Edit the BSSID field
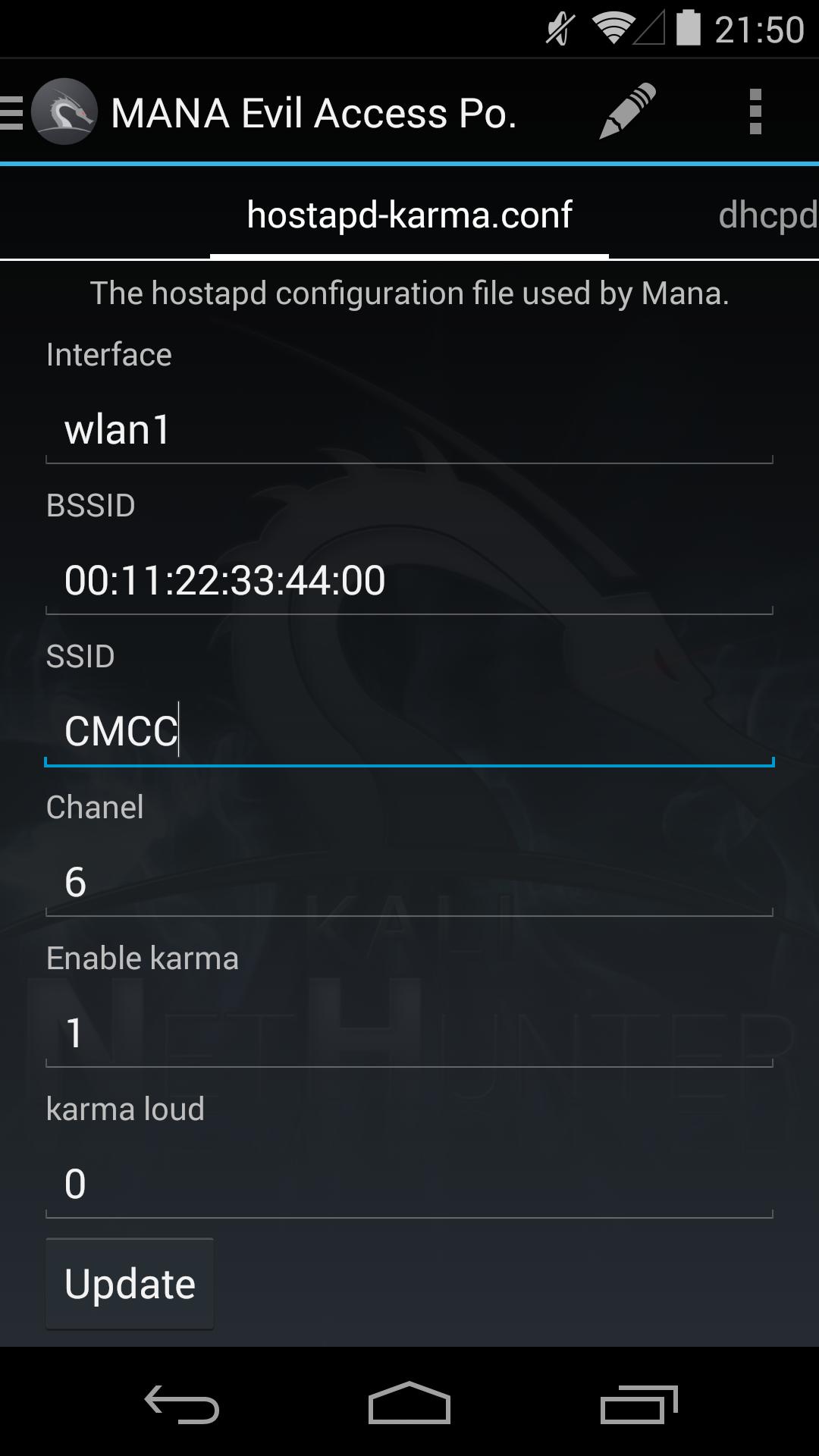The width and height of the screenshot is (819, 1456). tap(409, 581)
